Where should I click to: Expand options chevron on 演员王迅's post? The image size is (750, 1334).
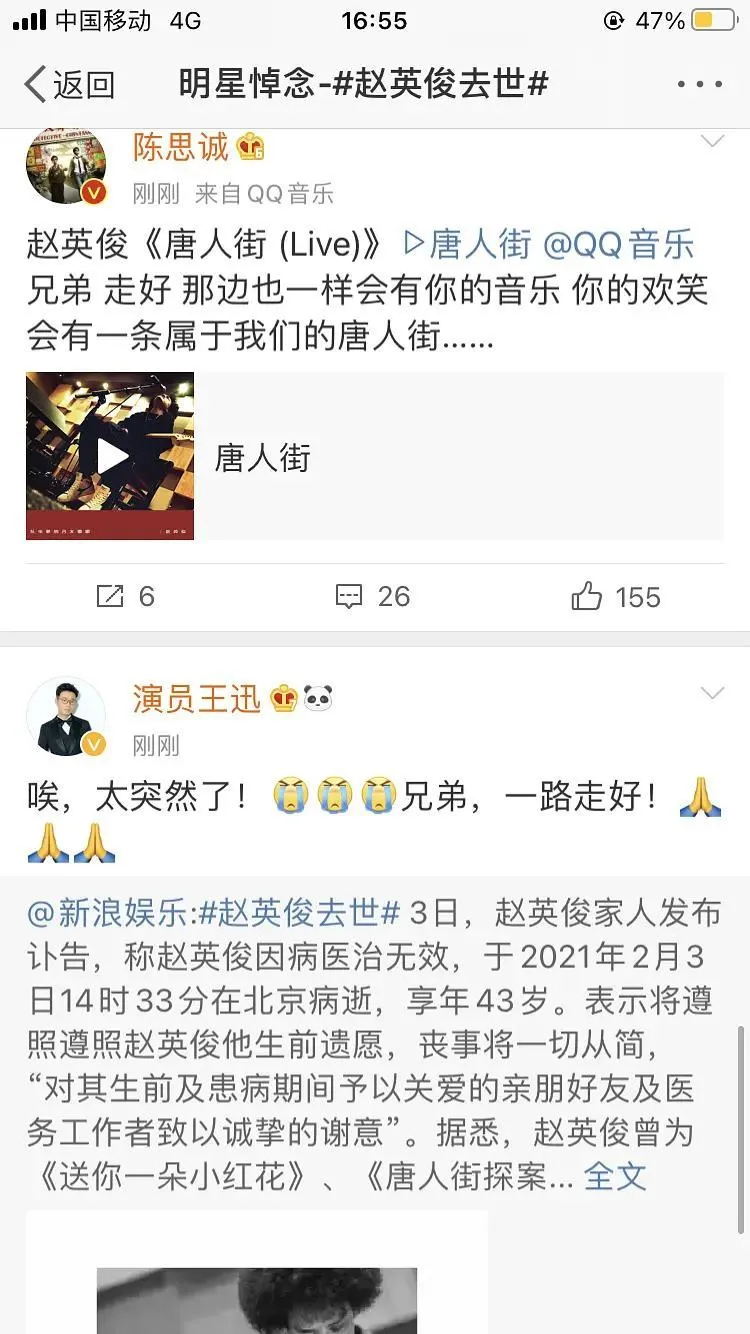click(711, 693)
